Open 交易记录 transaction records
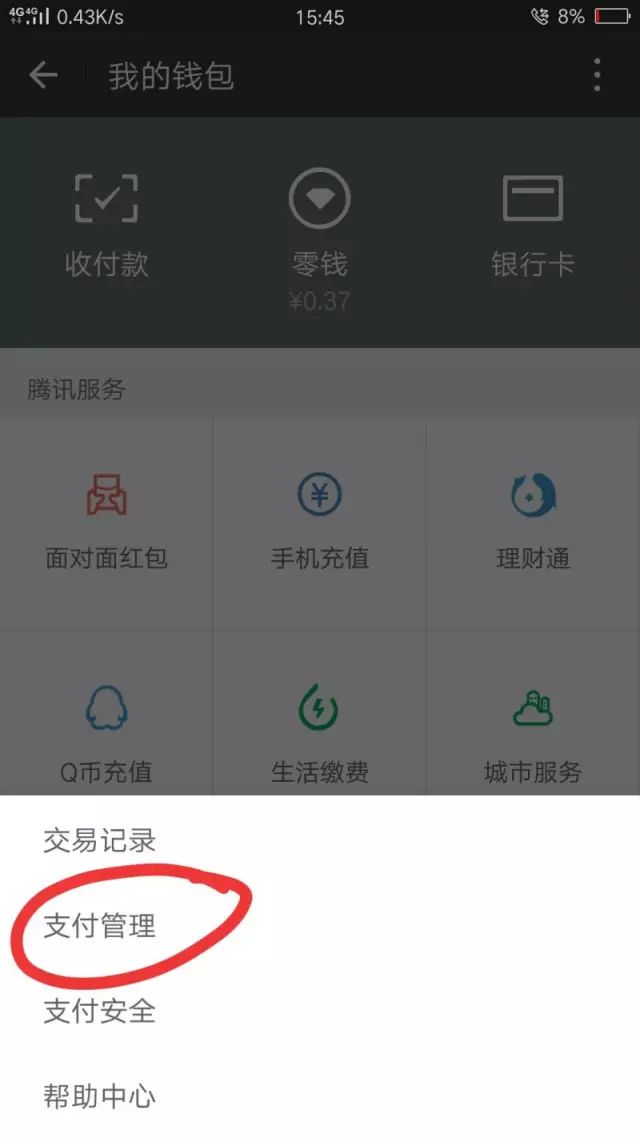The height and width of the screenshot is (1138, 640). tap(100, 840)
